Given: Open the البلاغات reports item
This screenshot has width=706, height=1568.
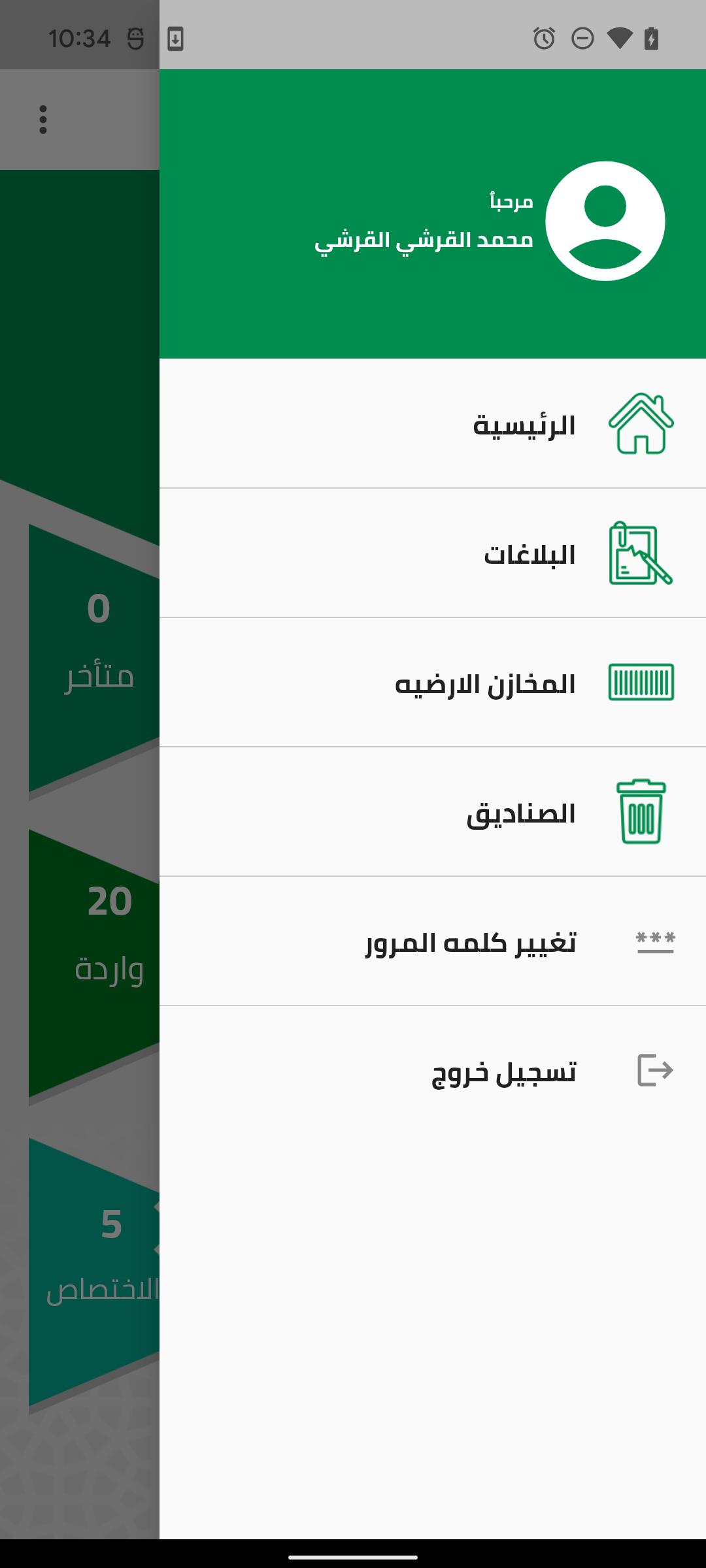Looking at the screenshot, I should point(433,553).
